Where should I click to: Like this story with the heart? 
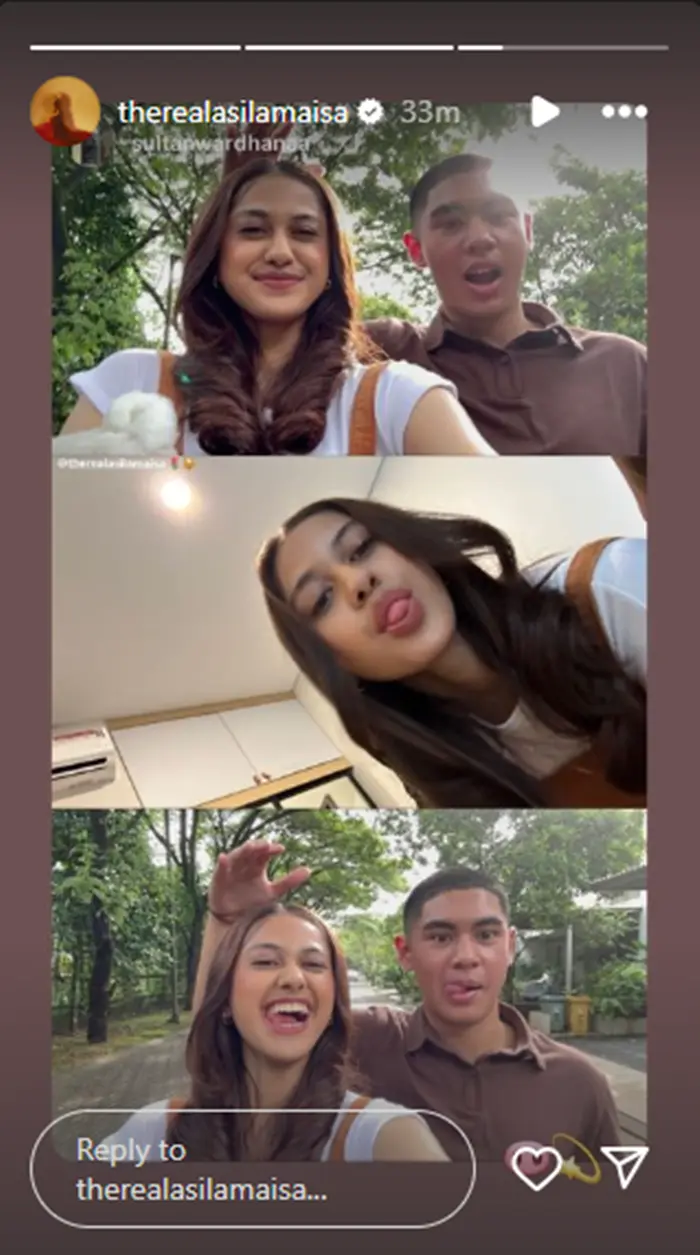[535, 1167]
